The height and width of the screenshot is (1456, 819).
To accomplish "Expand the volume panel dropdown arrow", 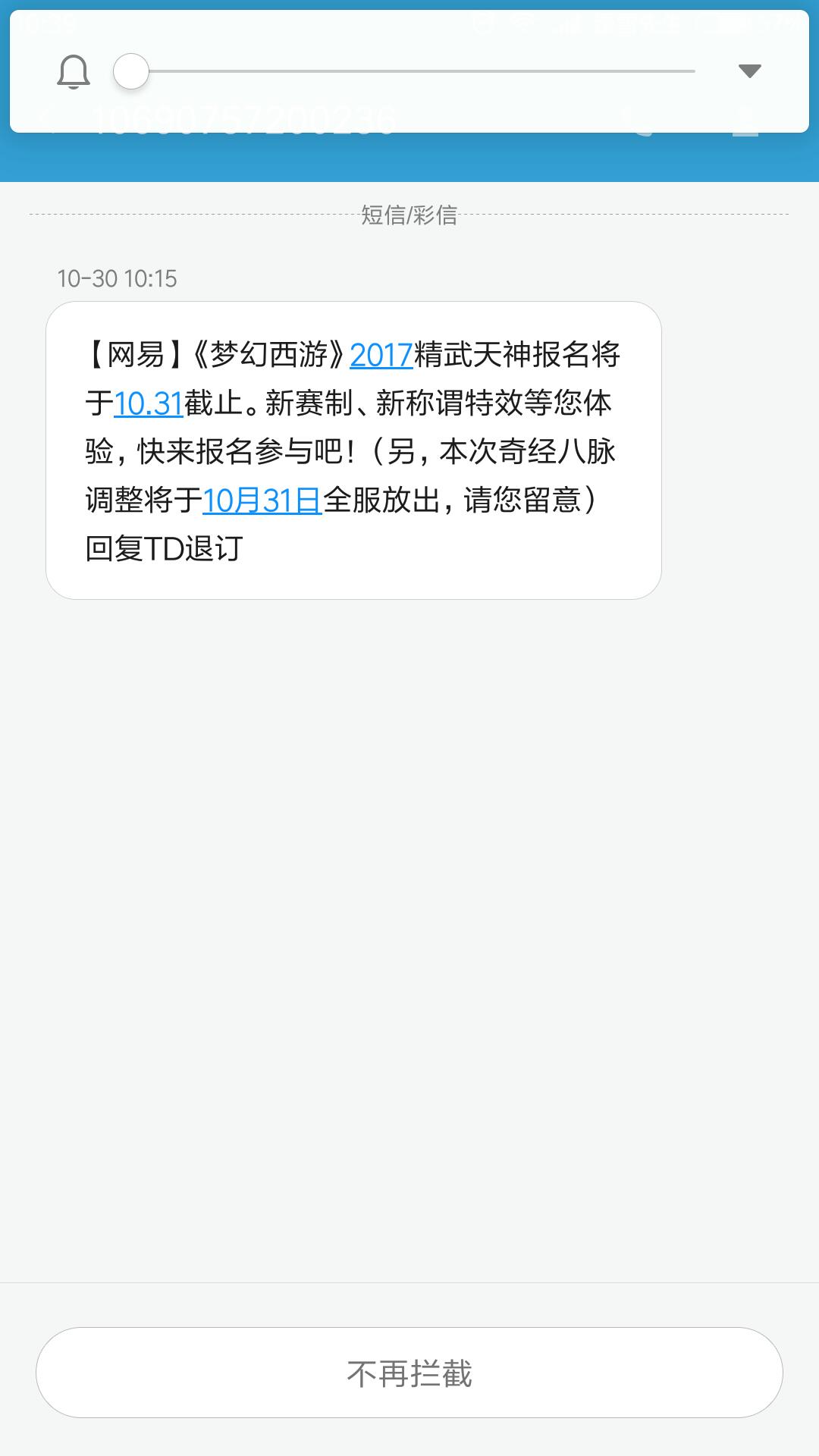I will pos(749,71).
